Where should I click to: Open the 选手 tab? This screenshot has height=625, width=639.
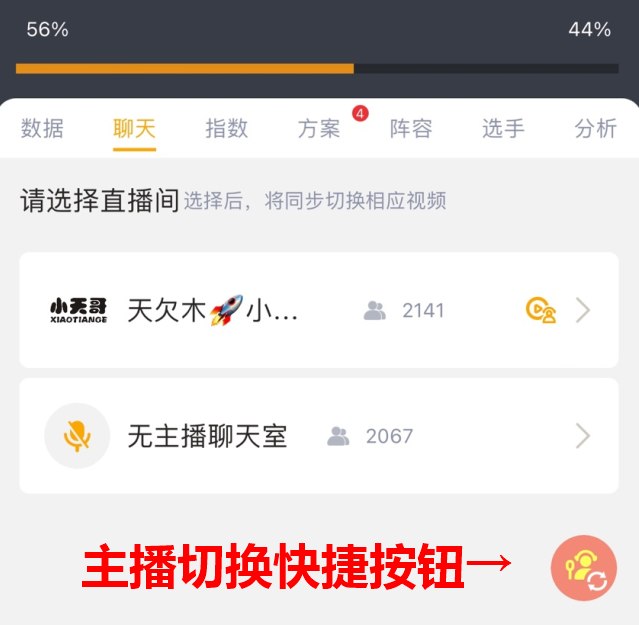click(x=503, y=129)
